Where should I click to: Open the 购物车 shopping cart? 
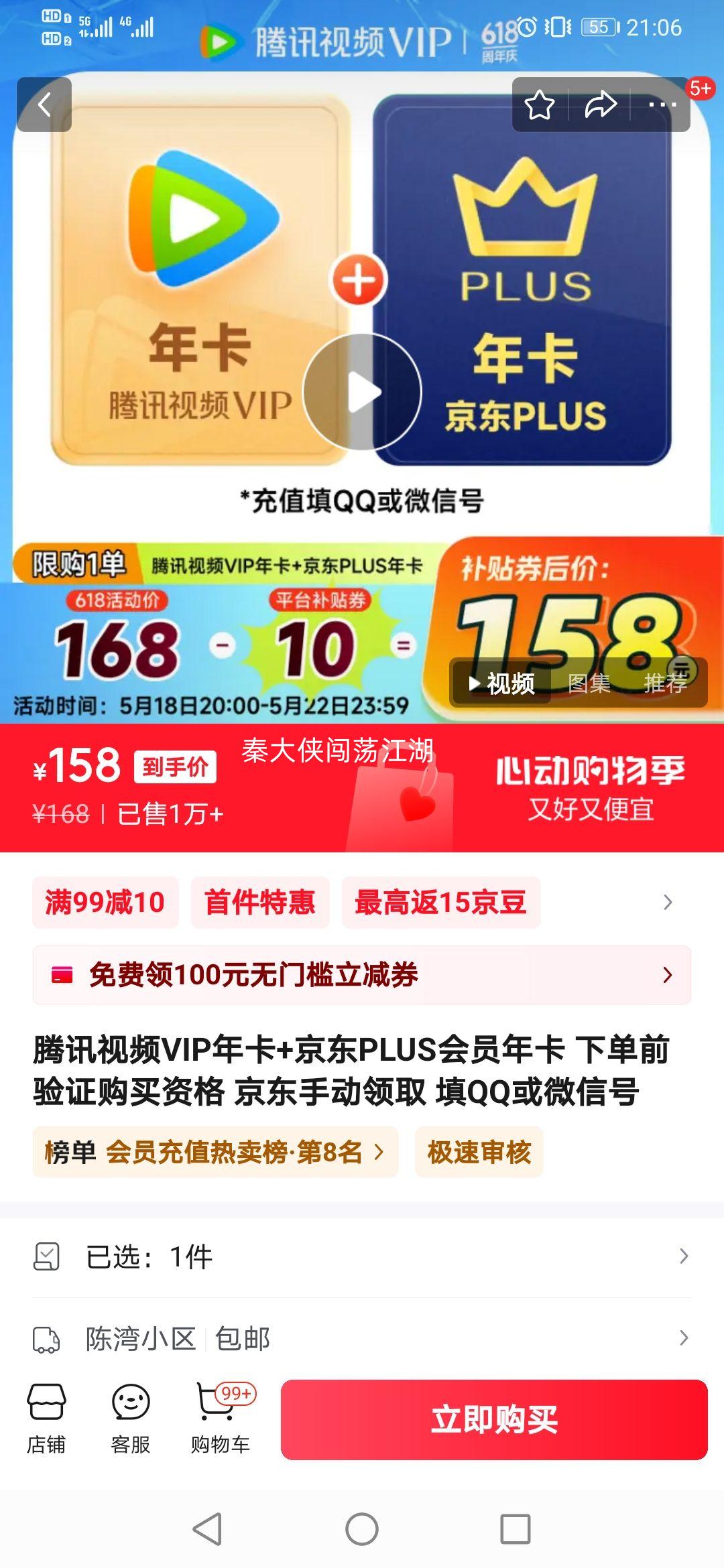click(221, 1419)
